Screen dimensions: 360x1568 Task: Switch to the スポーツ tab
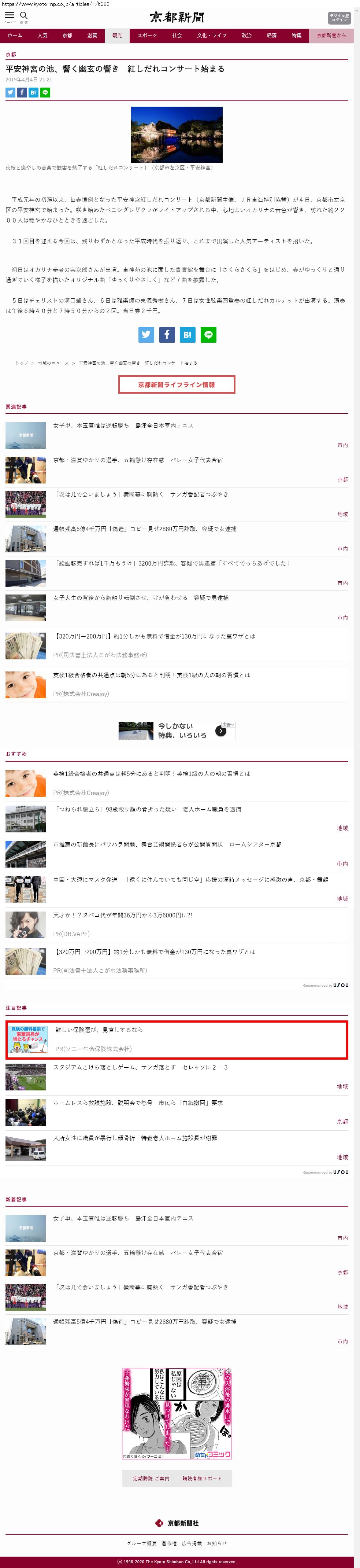click(x=146, y=36)
